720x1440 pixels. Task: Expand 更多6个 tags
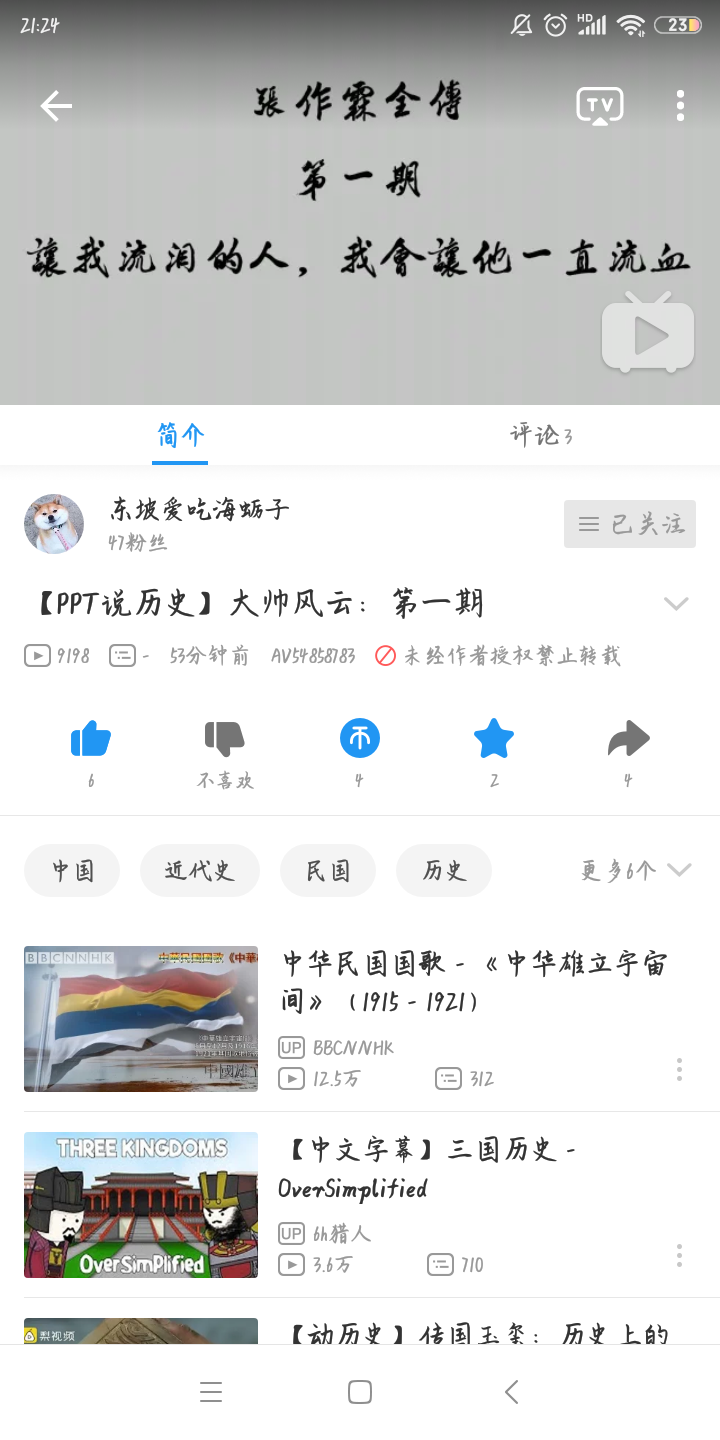click(x=636, y=870)
